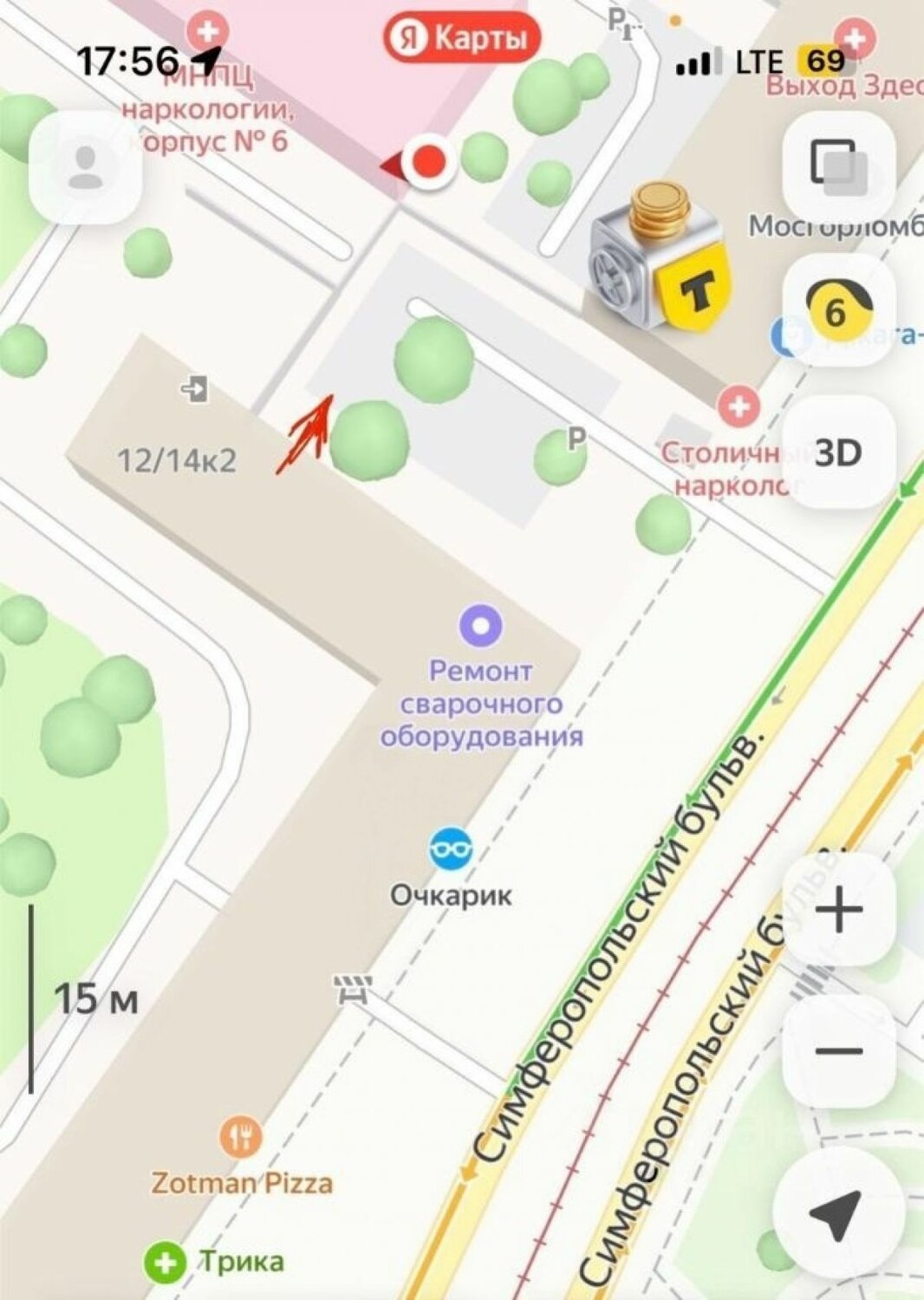This screenshot has height=1300, width=924.
Task: Switch the map to 3D view
Action: click(837, 452)
